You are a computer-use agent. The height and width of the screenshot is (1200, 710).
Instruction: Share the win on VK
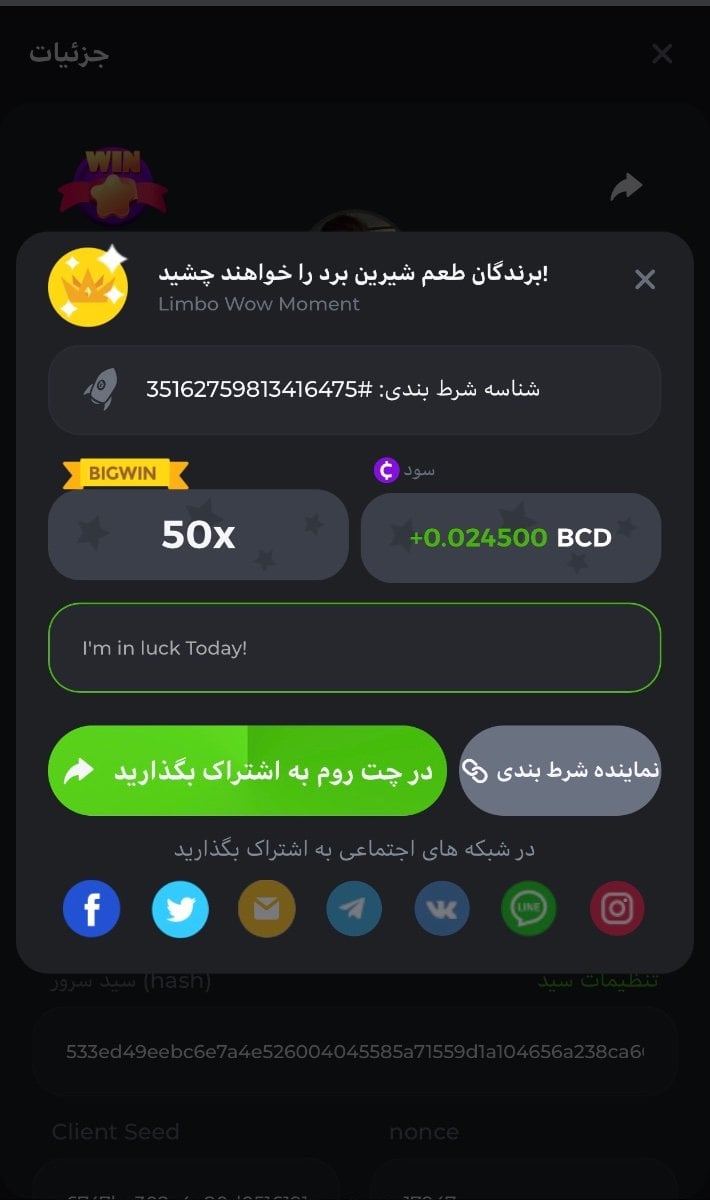click(x=442, y=909)
